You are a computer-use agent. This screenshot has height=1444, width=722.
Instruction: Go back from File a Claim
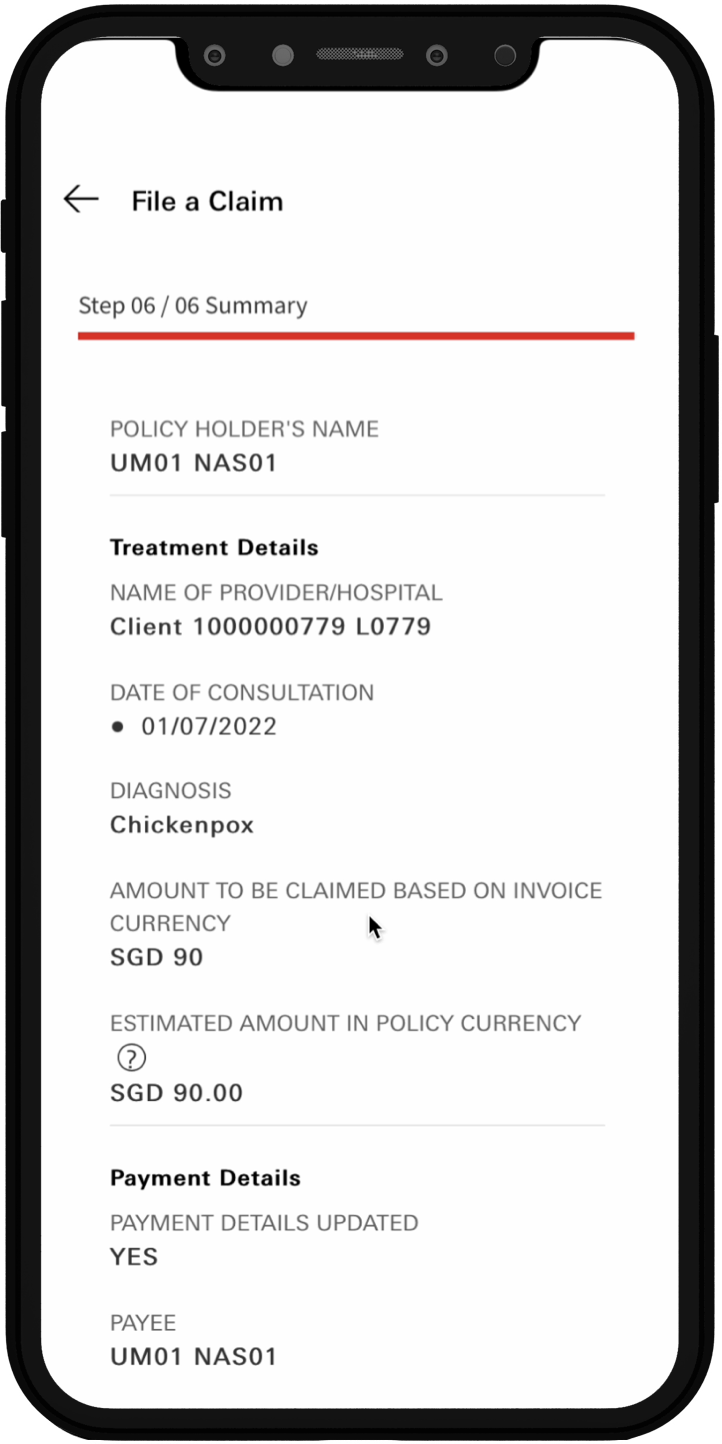click(x=81, y=199)
